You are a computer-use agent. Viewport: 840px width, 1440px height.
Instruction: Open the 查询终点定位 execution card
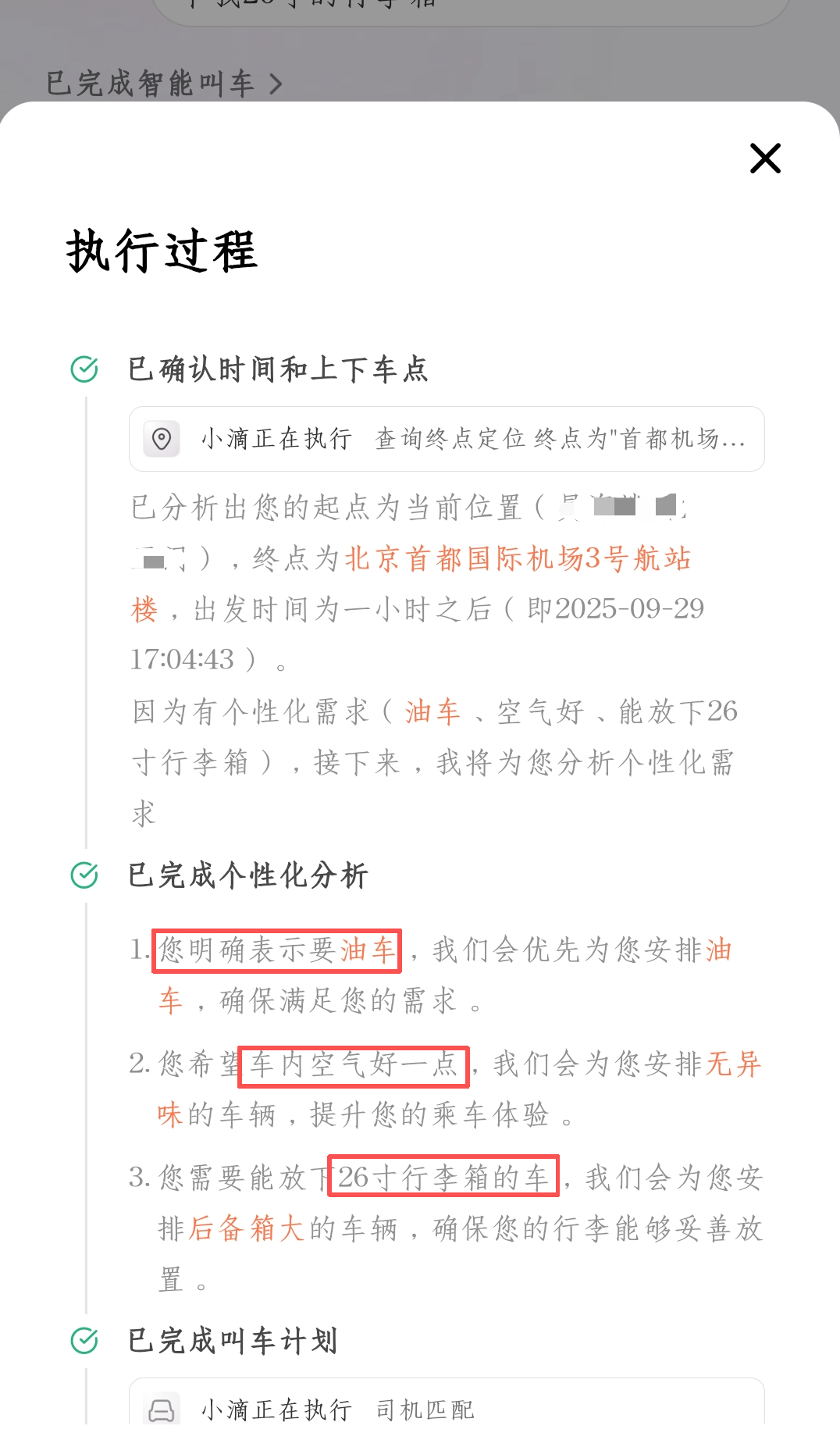(x=446, y=439)
